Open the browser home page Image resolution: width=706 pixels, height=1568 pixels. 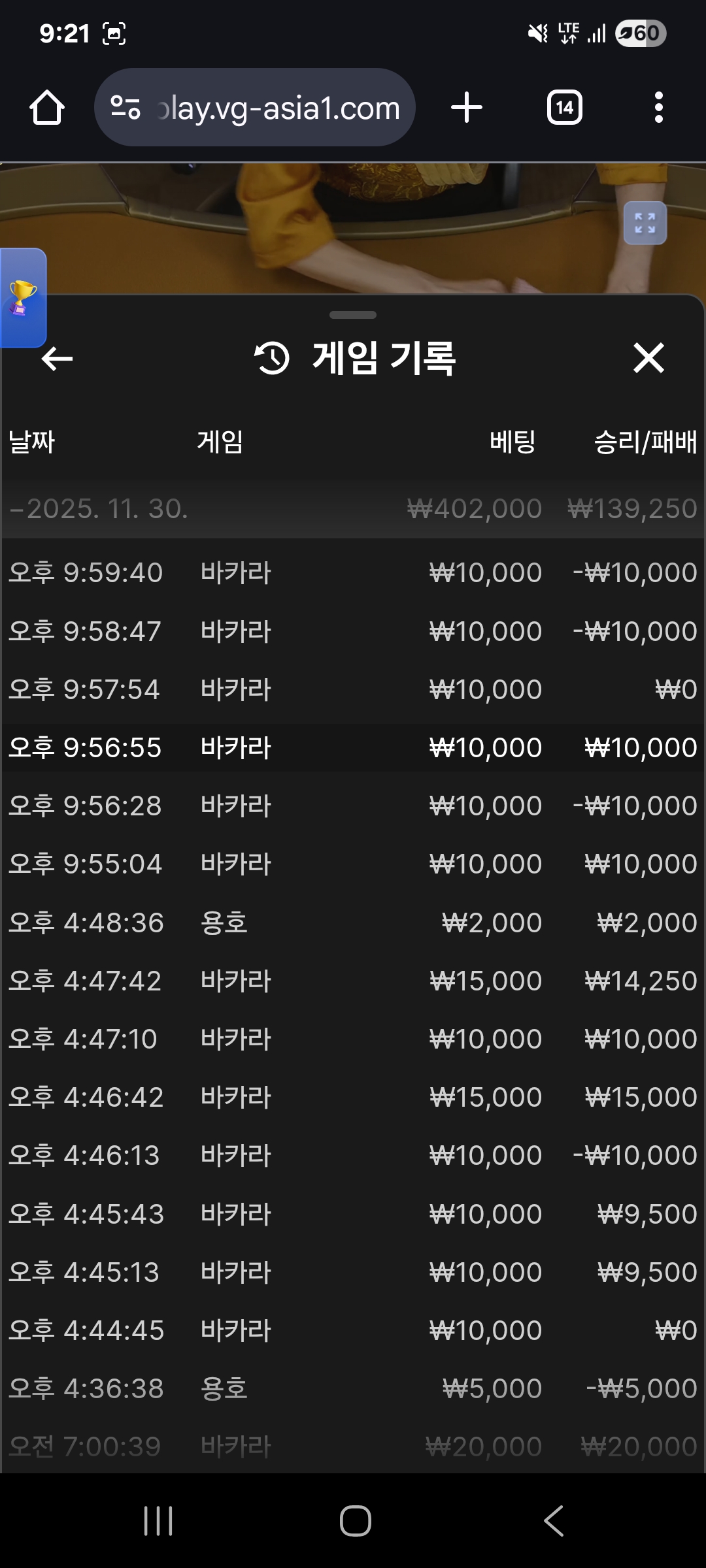(47, 108)
